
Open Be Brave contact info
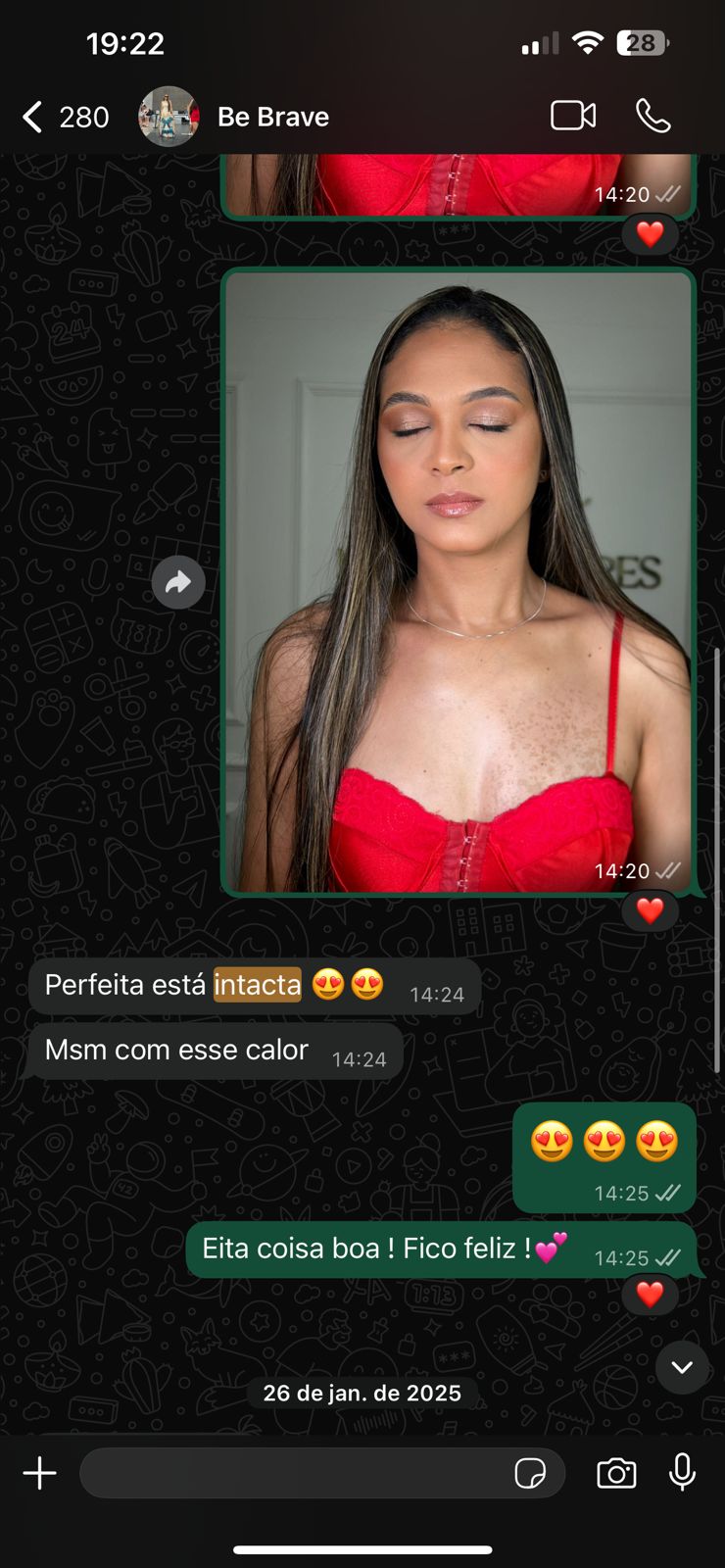click(x=272, y=117)
